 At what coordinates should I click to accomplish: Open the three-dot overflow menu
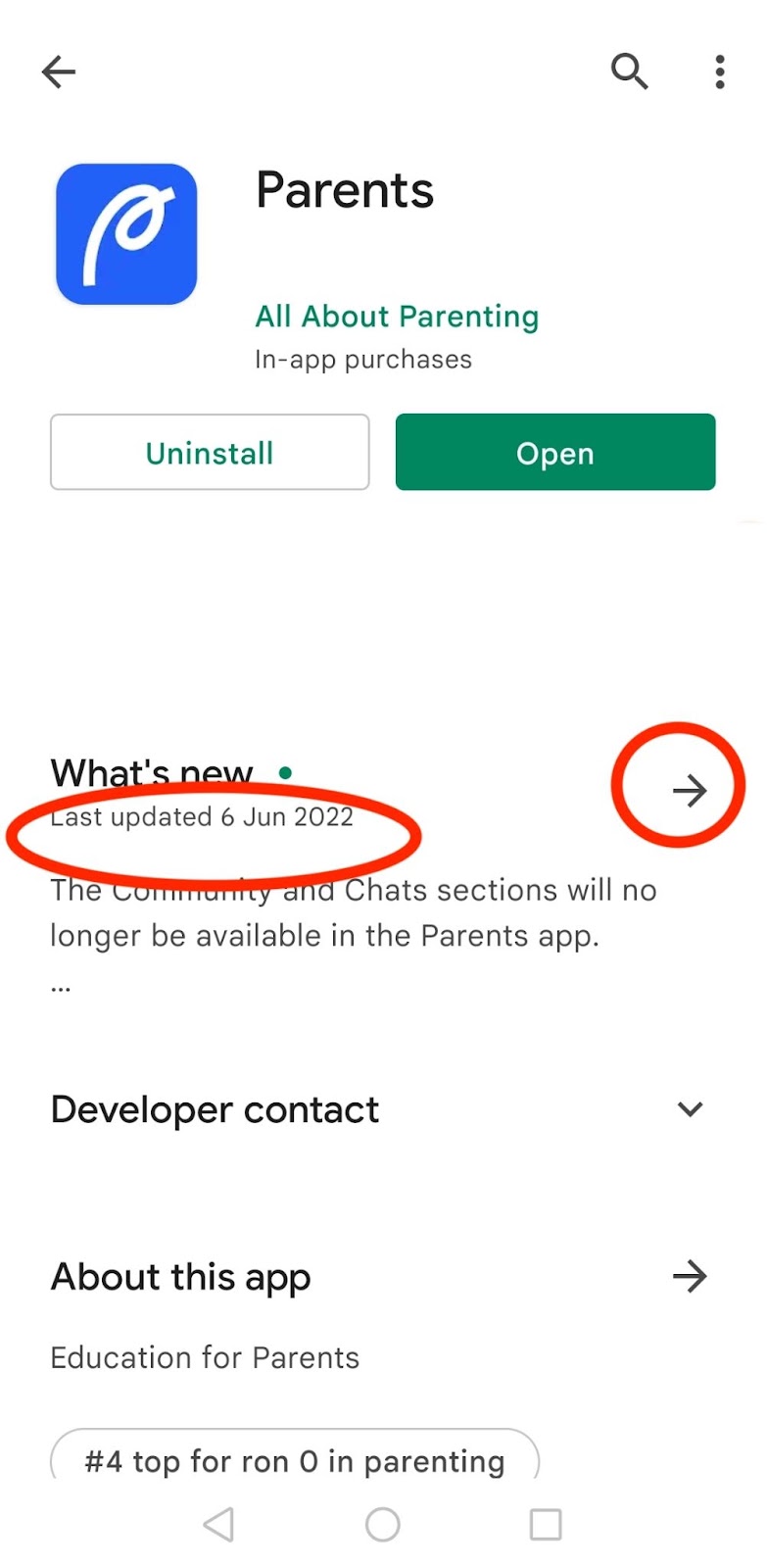(x=720, y=72)
